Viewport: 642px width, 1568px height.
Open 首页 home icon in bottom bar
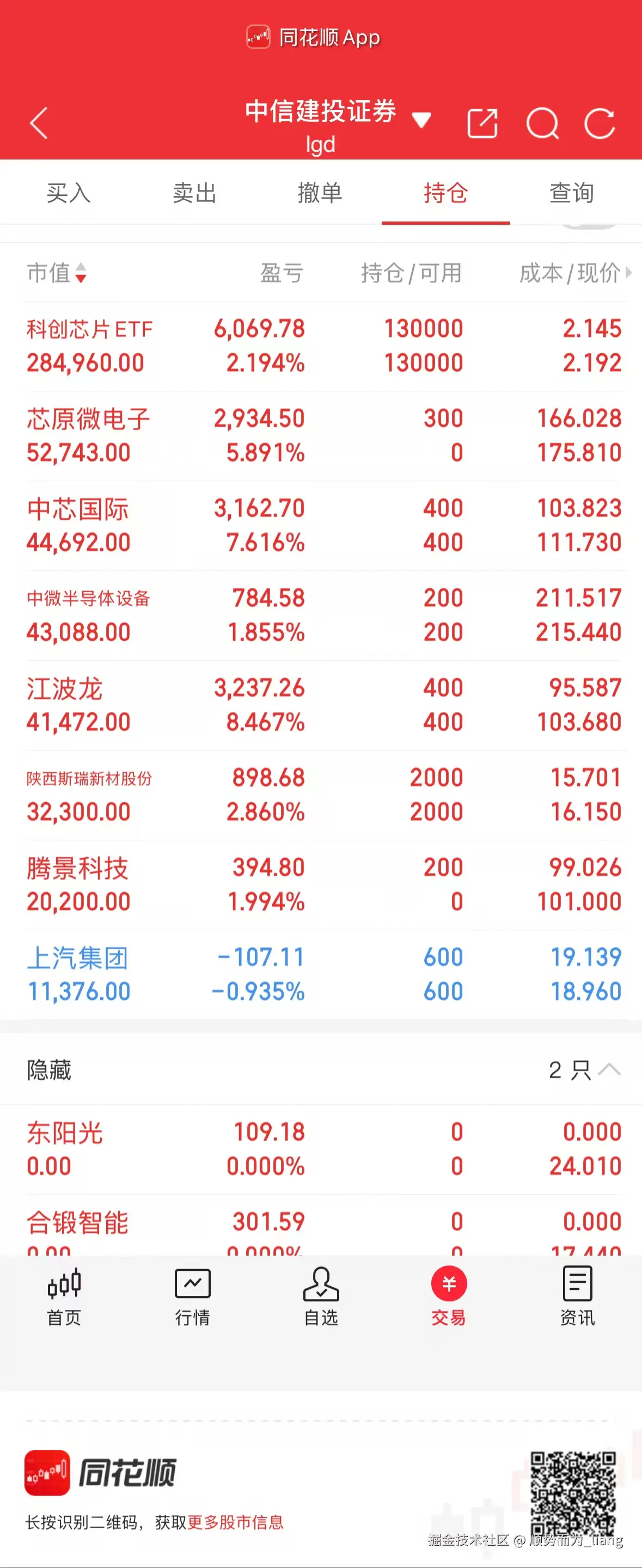64,1296
